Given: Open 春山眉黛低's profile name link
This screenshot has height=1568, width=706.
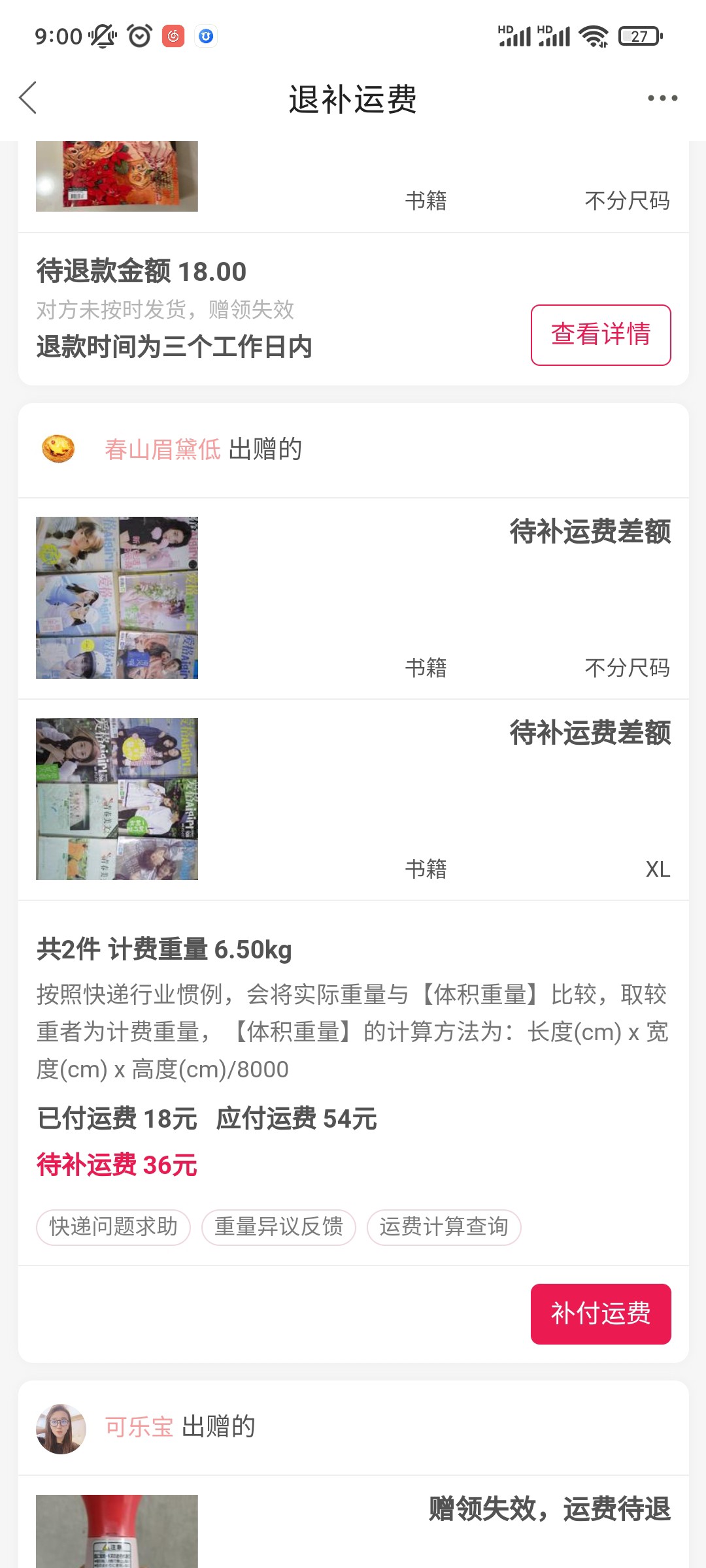Looking at the screenshot, I should pyautogui.click(x=163, y=449).
